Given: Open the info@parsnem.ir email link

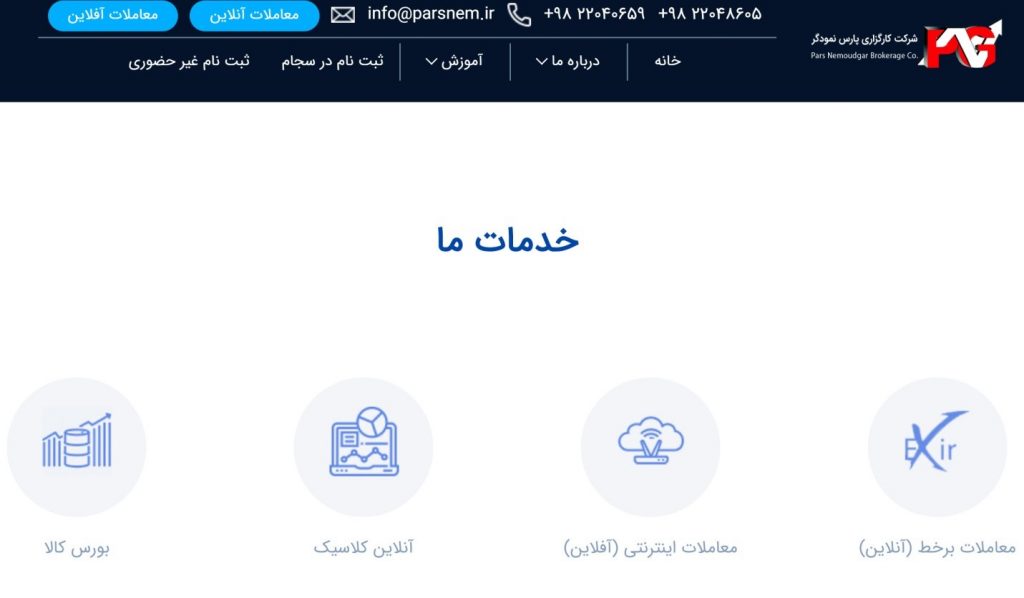Looking at the screenshot, I should (430, 14).
